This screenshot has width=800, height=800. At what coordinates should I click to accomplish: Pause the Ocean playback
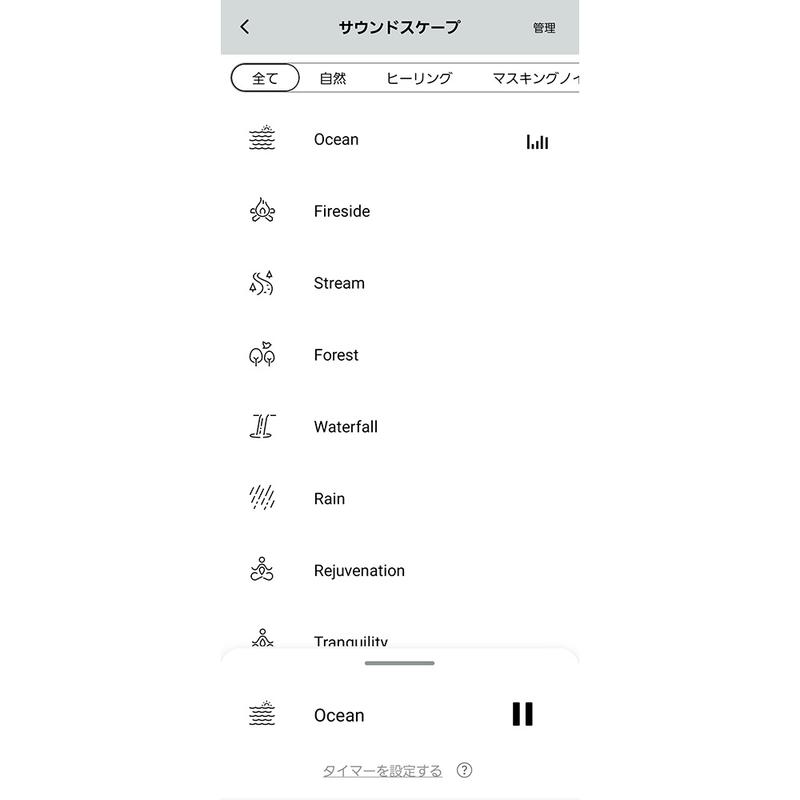tap(522, 714)
